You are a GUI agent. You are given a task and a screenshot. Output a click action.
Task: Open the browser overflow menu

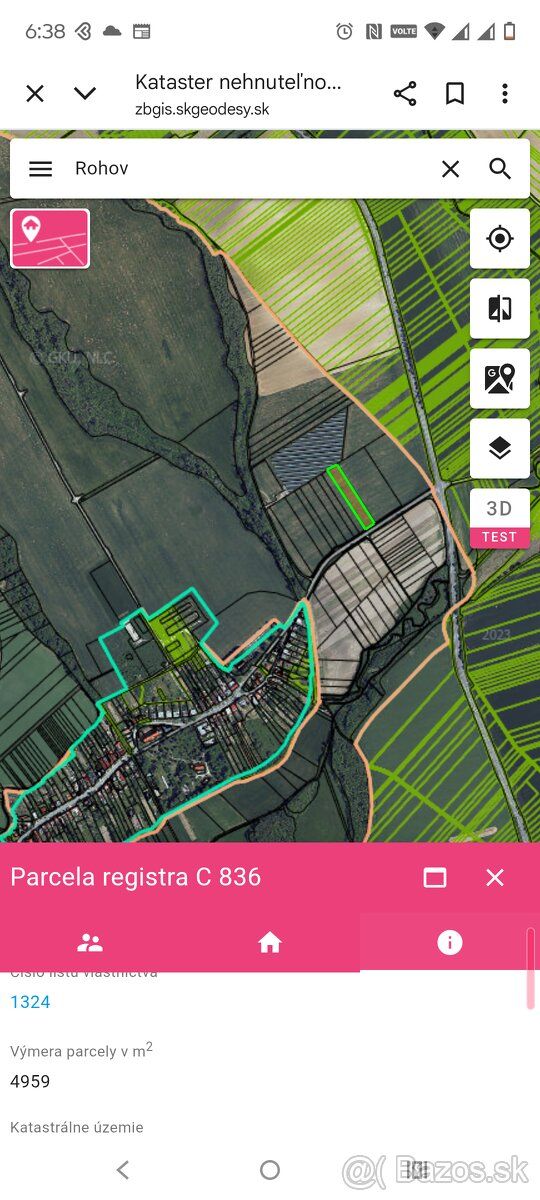(x=505, y=94)
